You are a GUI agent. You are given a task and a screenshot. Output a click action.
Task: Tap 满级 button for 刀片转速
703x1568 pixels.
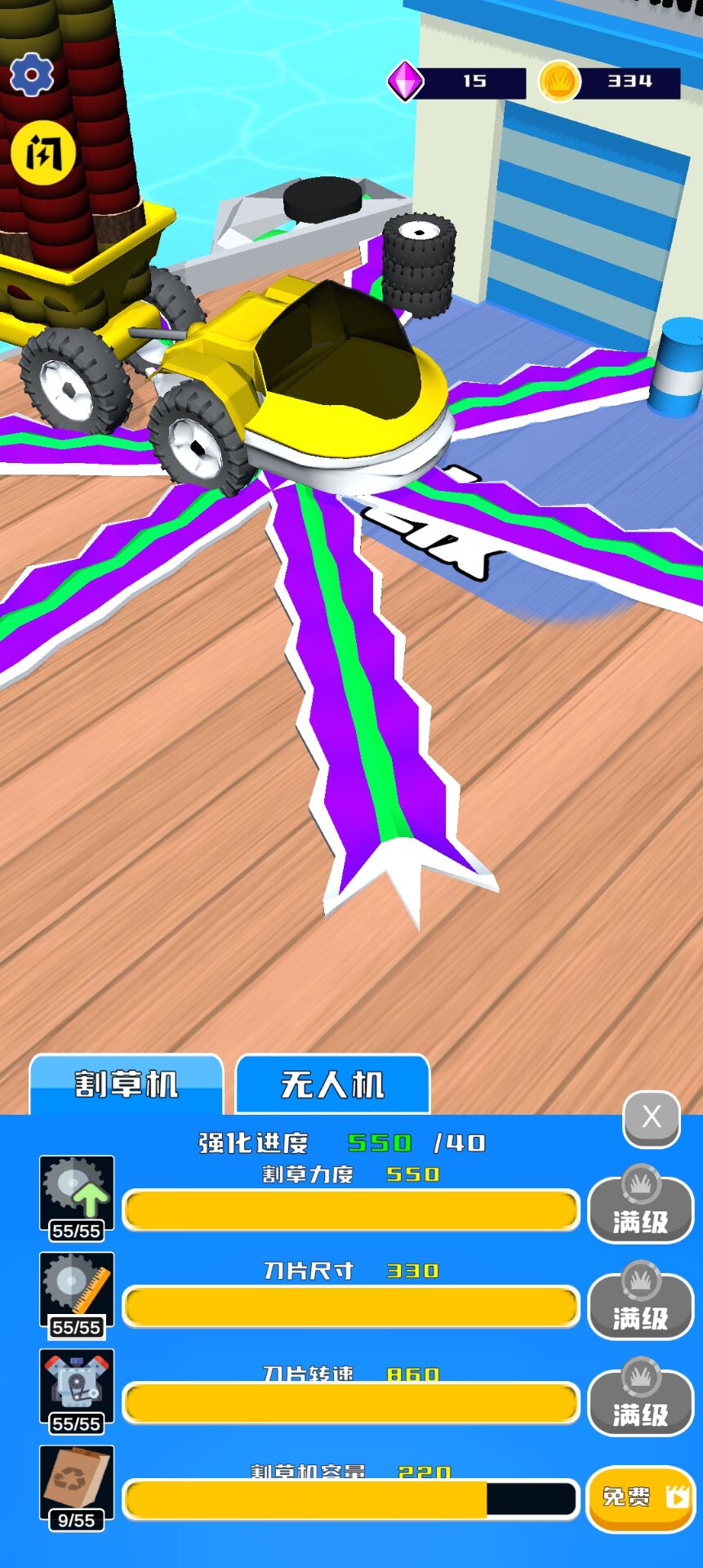pos(640,1403)
